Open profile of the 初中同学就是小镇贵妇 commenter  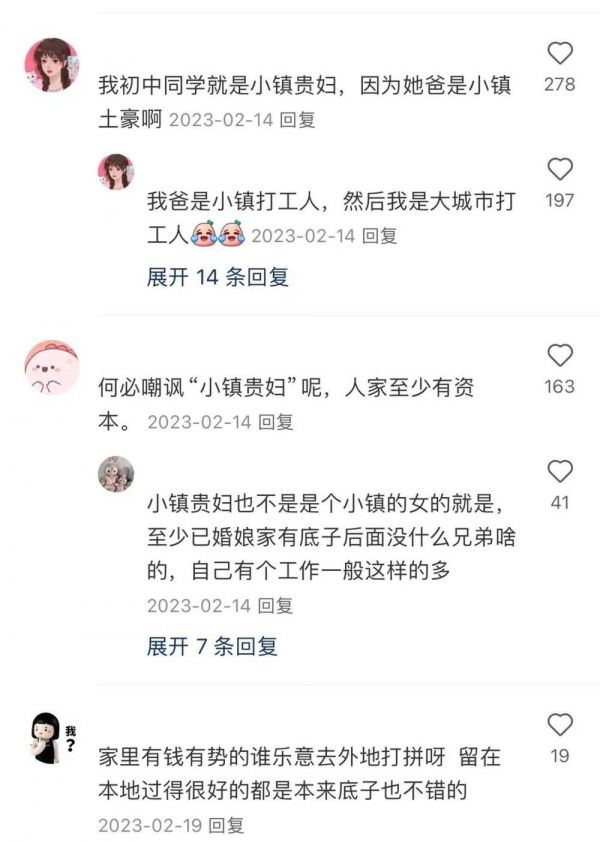coord(50,65)
